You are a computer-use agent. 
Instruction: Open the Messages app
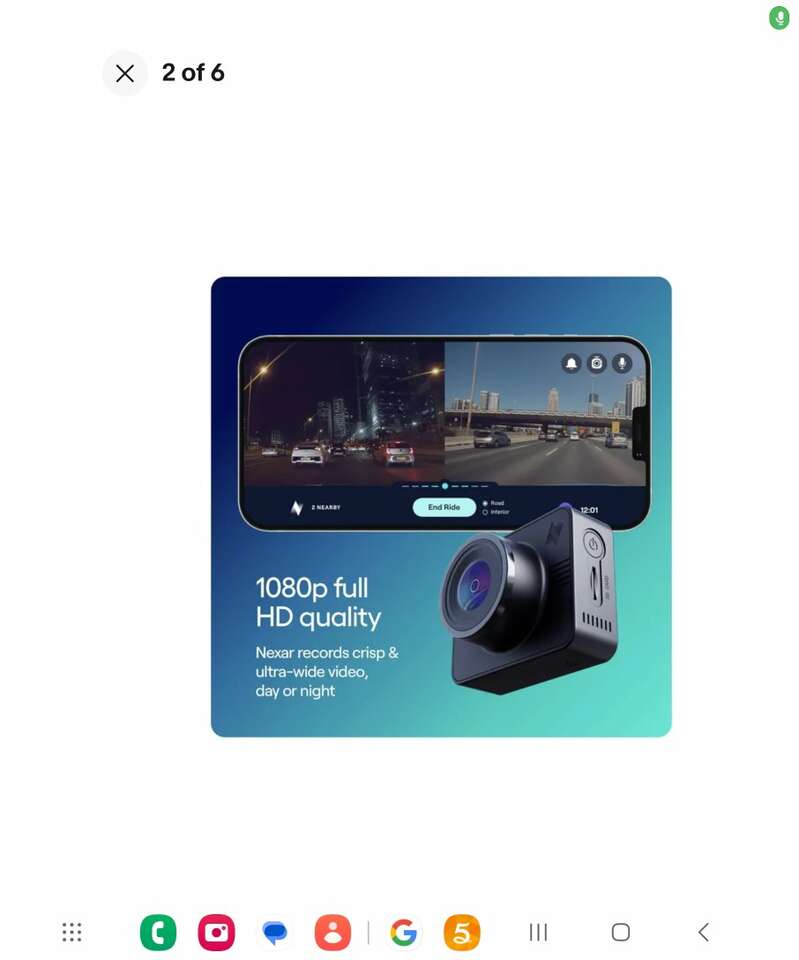click(x=274, y=932)
